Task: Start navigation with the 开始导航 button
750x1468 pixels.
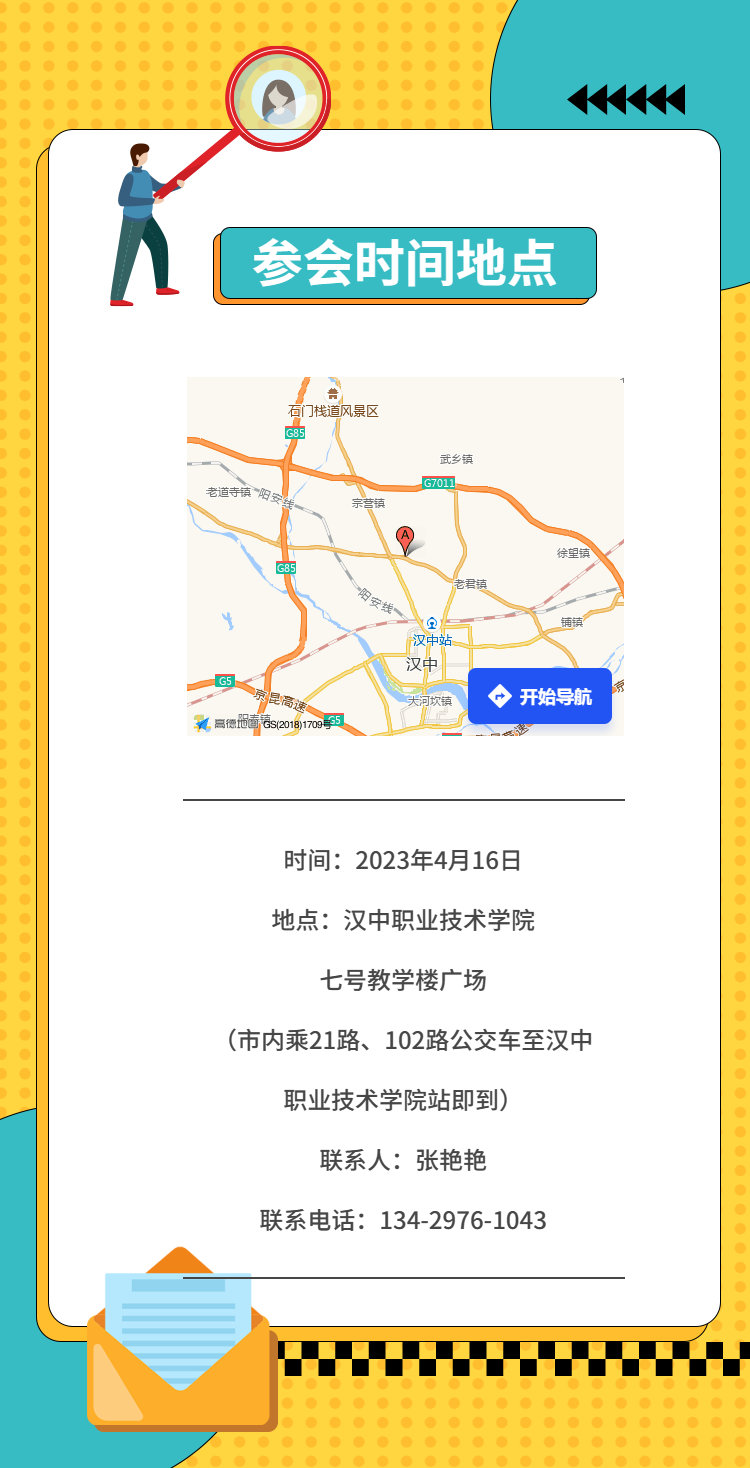Action: click(x=540, y=696)
